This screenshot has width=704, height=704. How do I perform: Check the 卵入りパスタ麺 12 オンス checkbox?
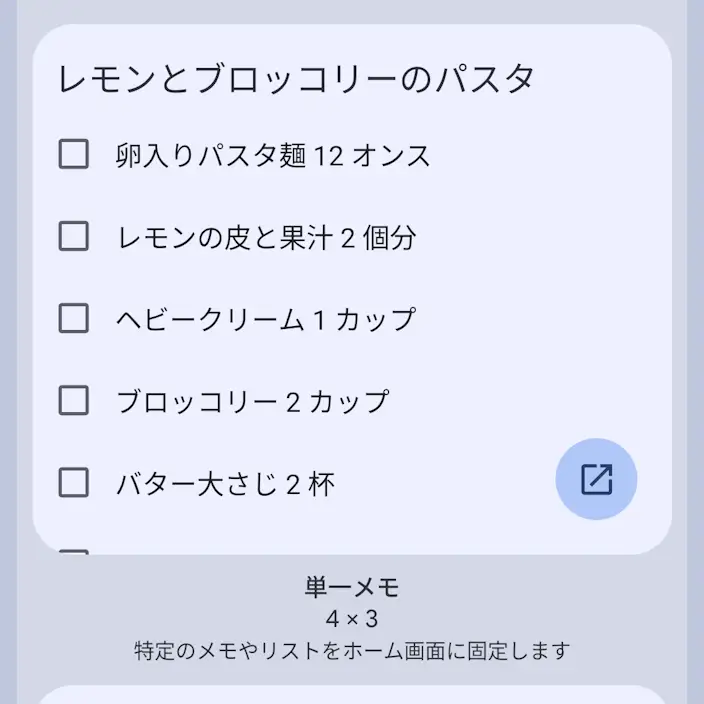(74, 154)
